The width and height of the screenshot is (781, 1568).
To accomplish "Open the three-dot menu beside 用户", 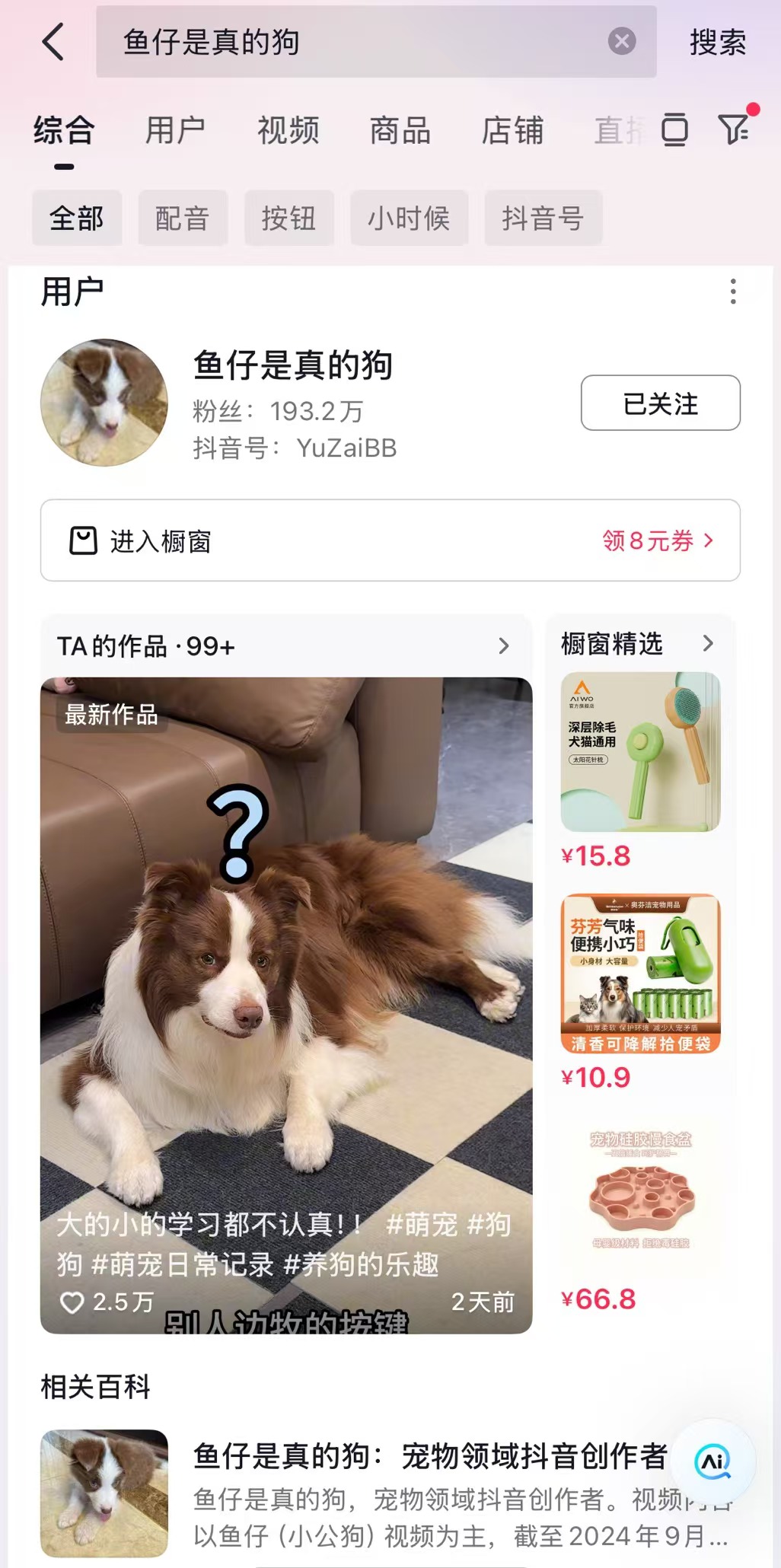I will click(x=732, y=291).
